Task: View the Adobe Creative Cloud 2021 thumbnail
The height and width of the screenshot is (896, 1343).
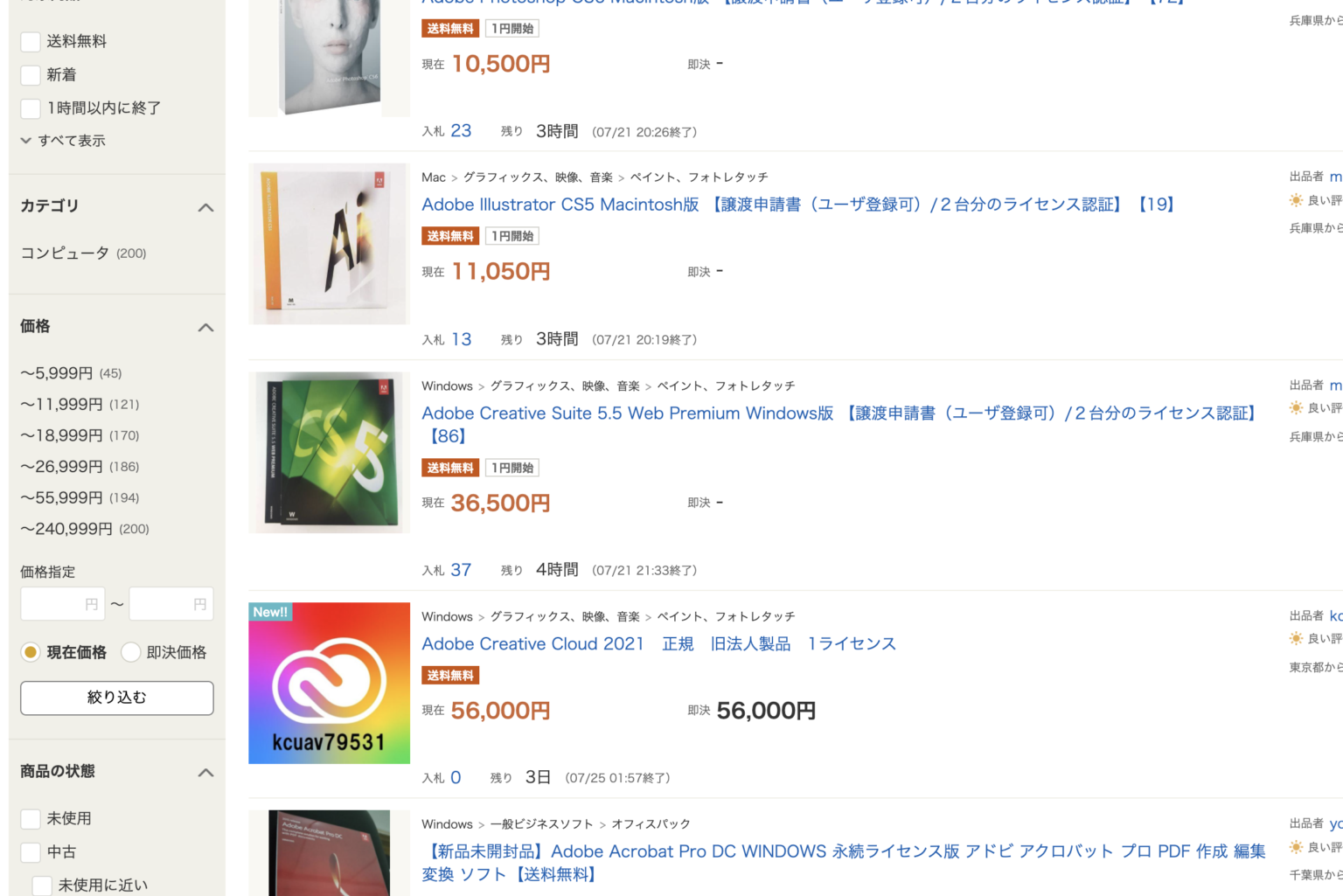Action: [x=329, y=683]
